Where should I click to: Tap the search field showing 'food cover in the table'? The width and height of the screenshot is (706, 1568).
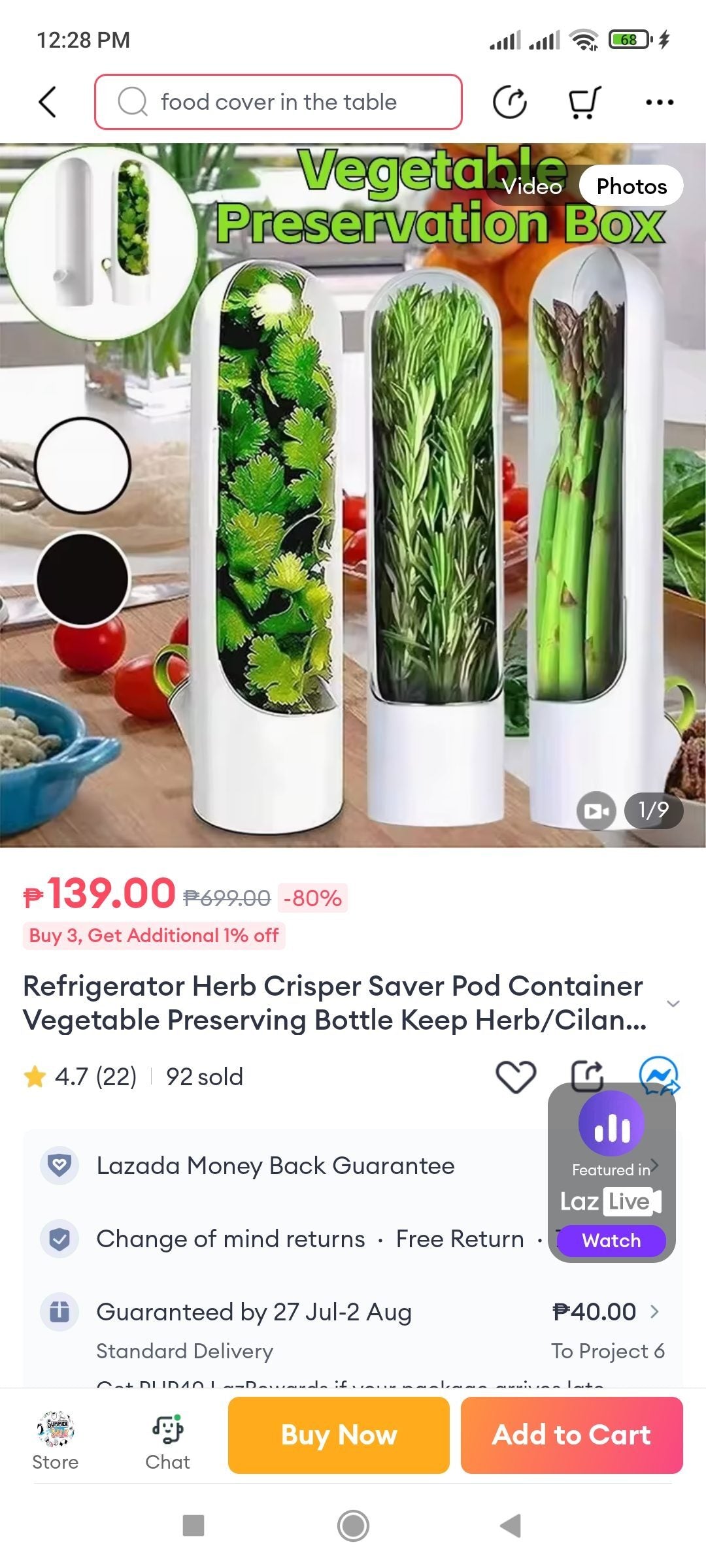pos(278,102)
